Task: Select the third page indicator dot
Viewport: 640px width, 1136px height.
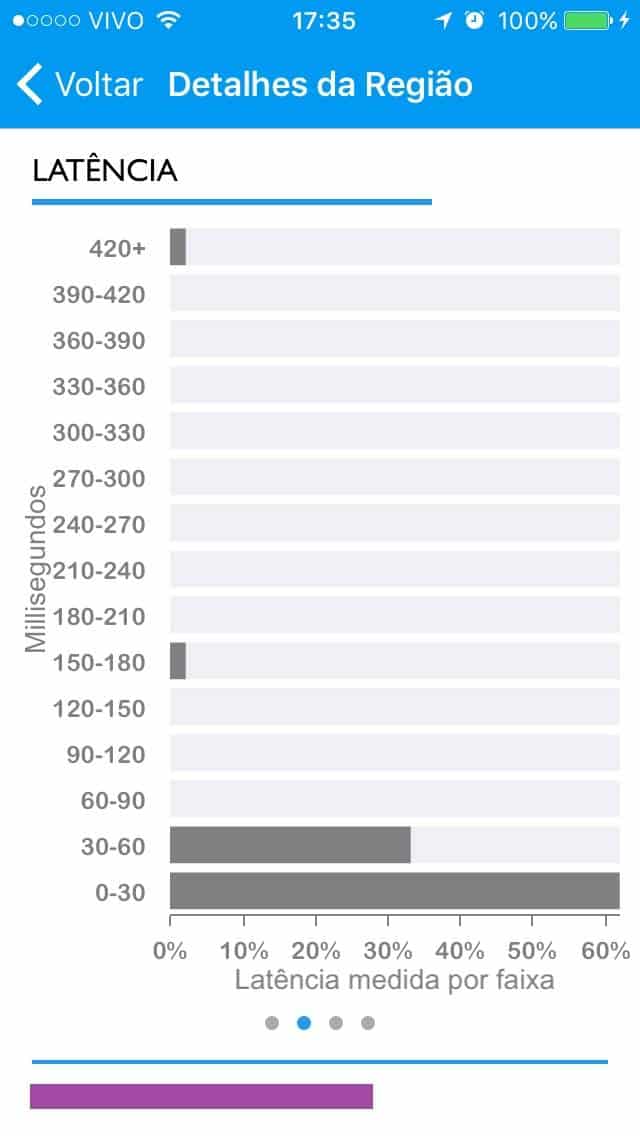Action: click(336, 1022)
